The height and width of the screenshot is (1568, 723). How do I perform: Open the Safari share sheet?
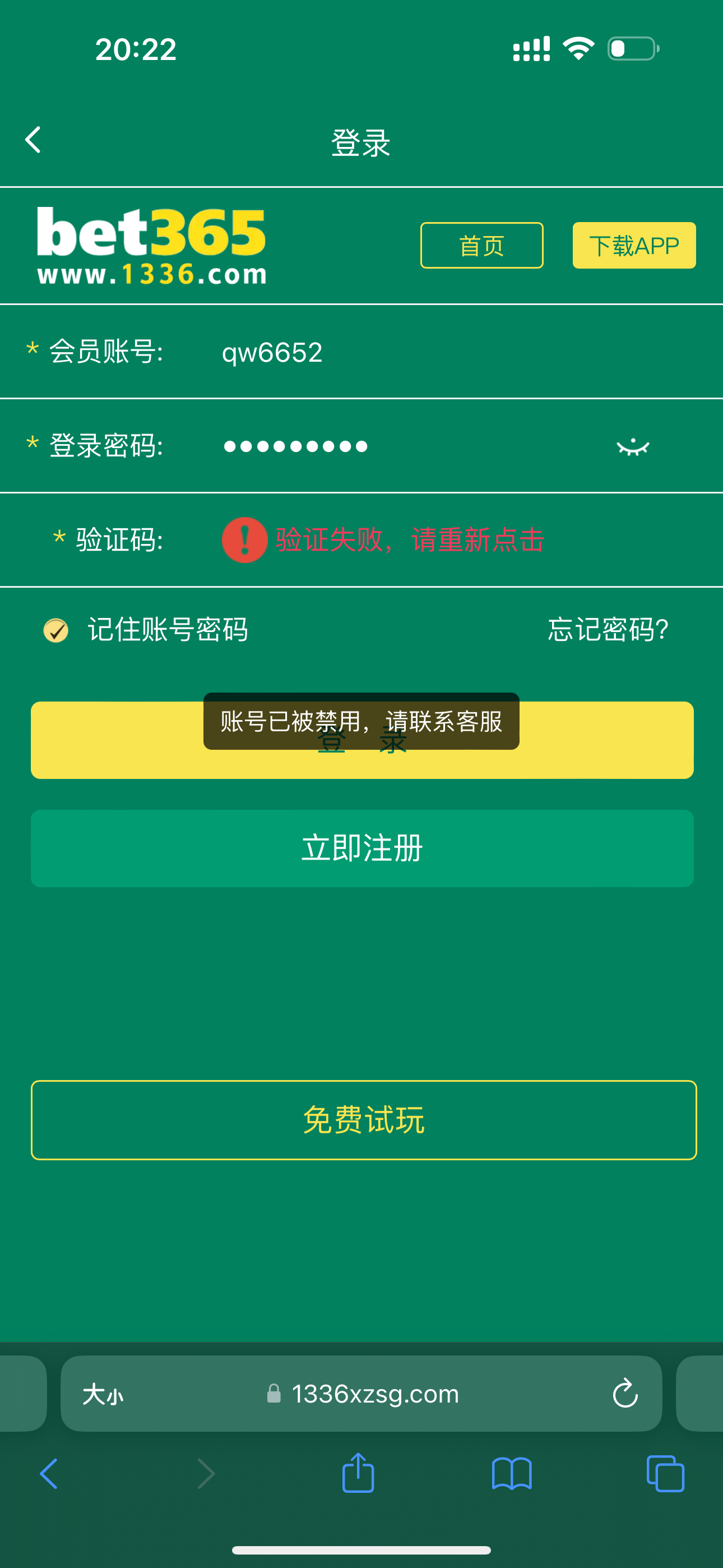point(358,1474)
